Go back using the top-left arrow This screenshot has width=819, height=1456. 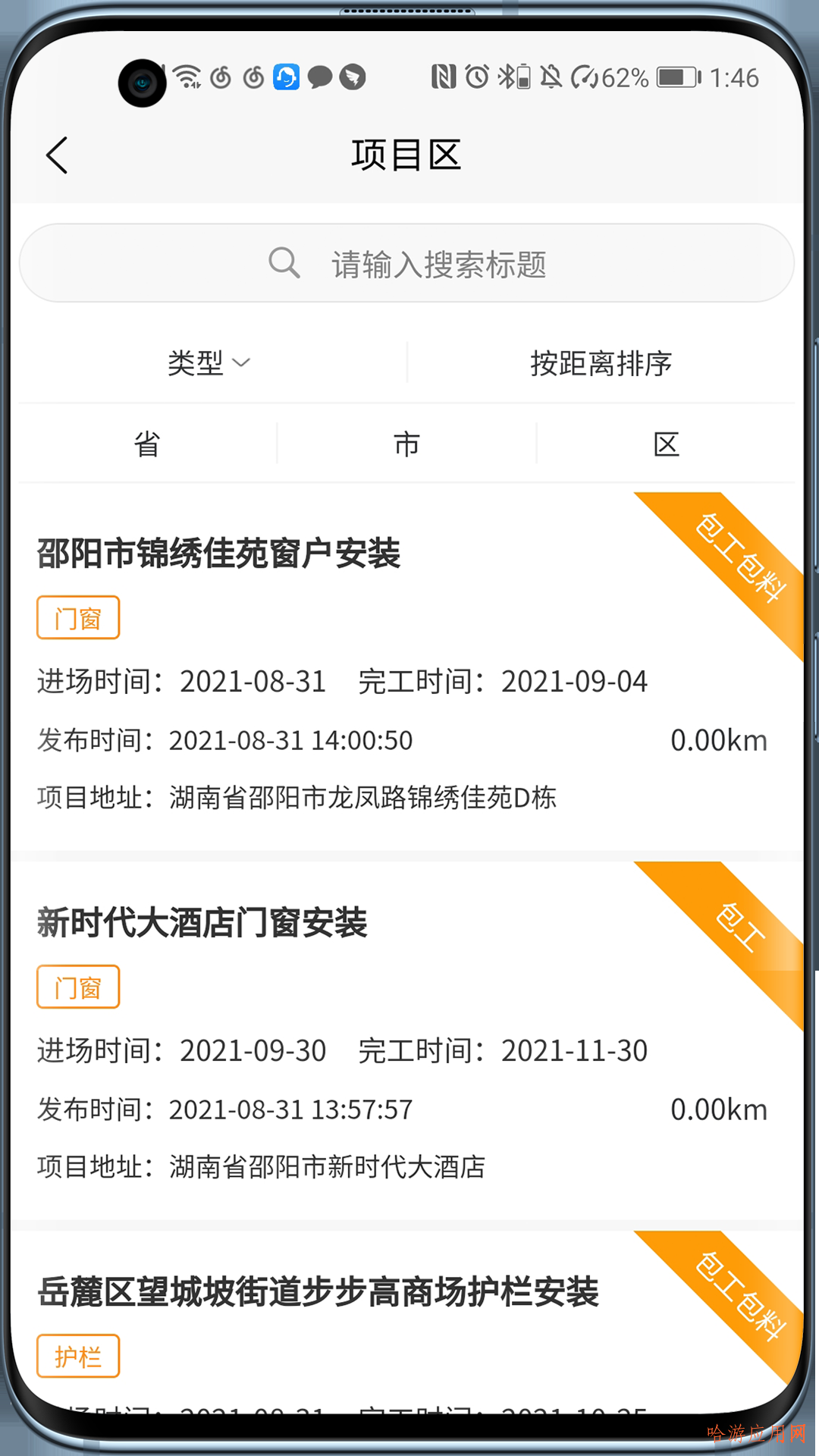(57, 155)
